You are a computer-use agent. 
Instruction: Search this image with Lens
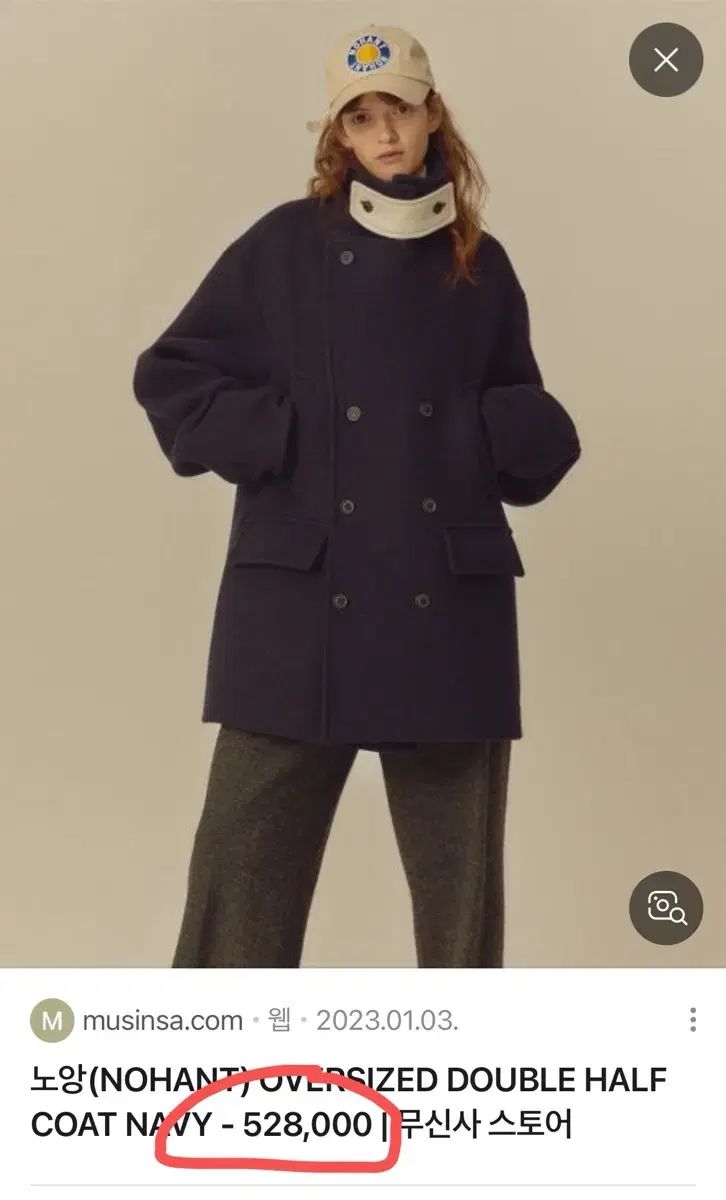click(666, 907)
